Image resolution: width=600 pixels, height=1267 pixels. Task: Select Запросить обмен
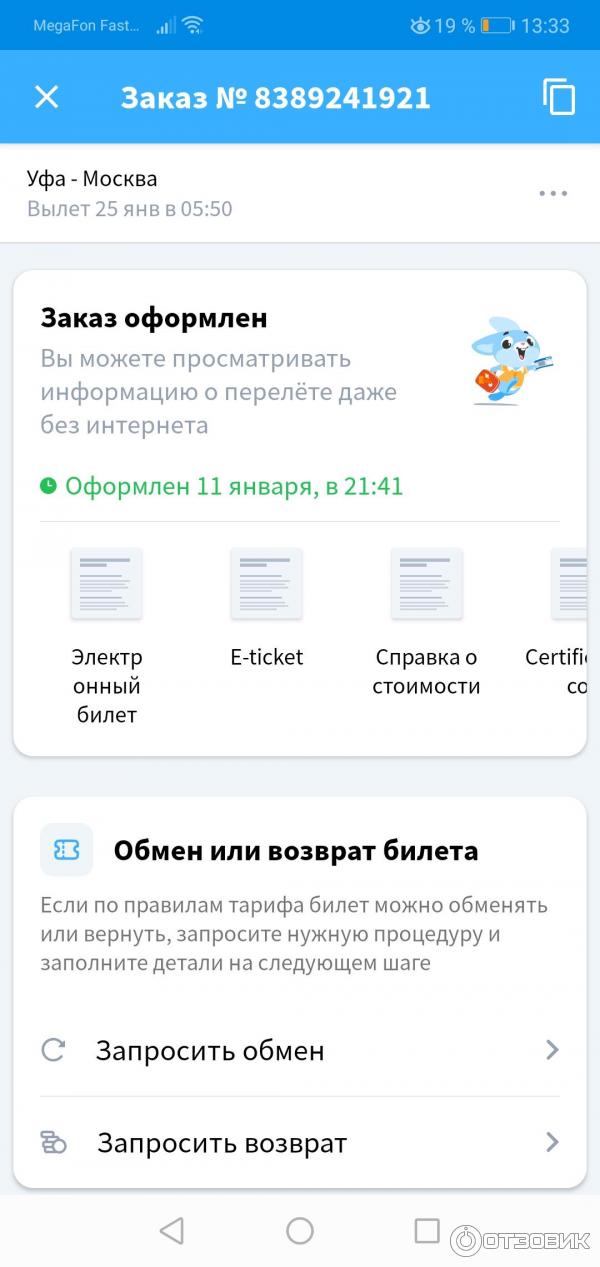(x=300, y=1051)
